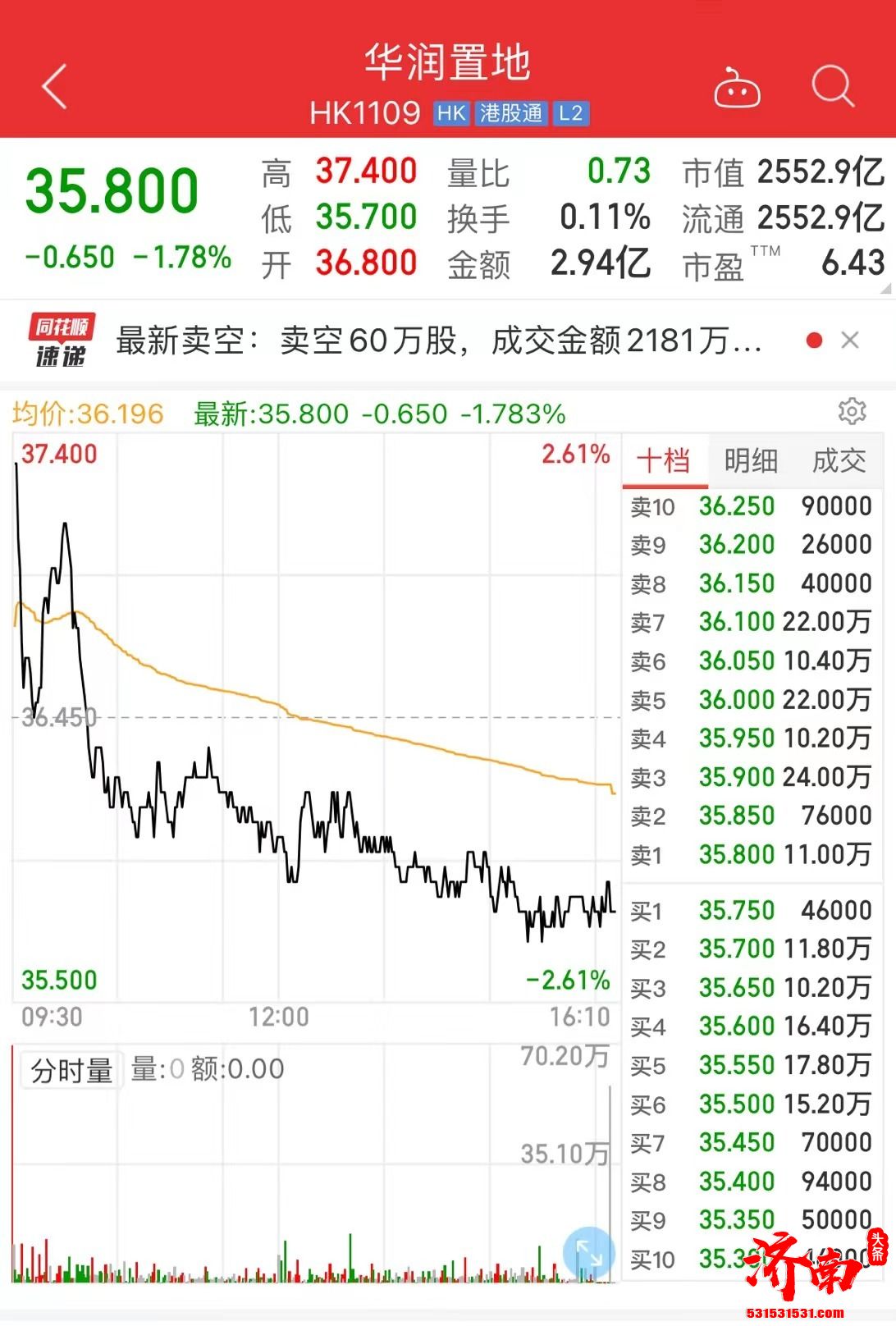The image size is (896, 1326).
Task: Tap the HK market badge
Action: 450,114
